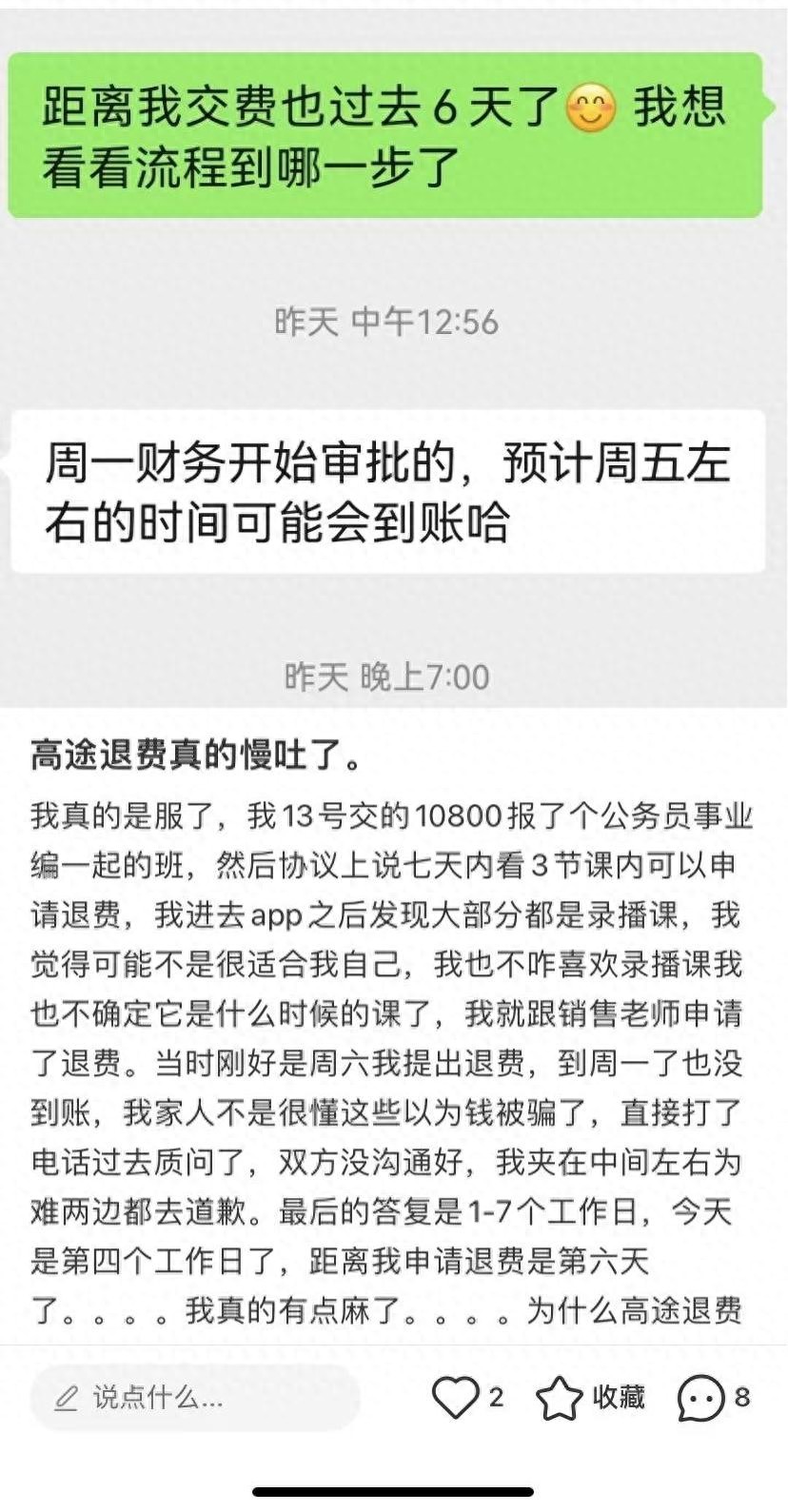Tap the home indicator bar at screen bottom
This screenshot has width=788, height=1512.
click(x=394, y=1490)
